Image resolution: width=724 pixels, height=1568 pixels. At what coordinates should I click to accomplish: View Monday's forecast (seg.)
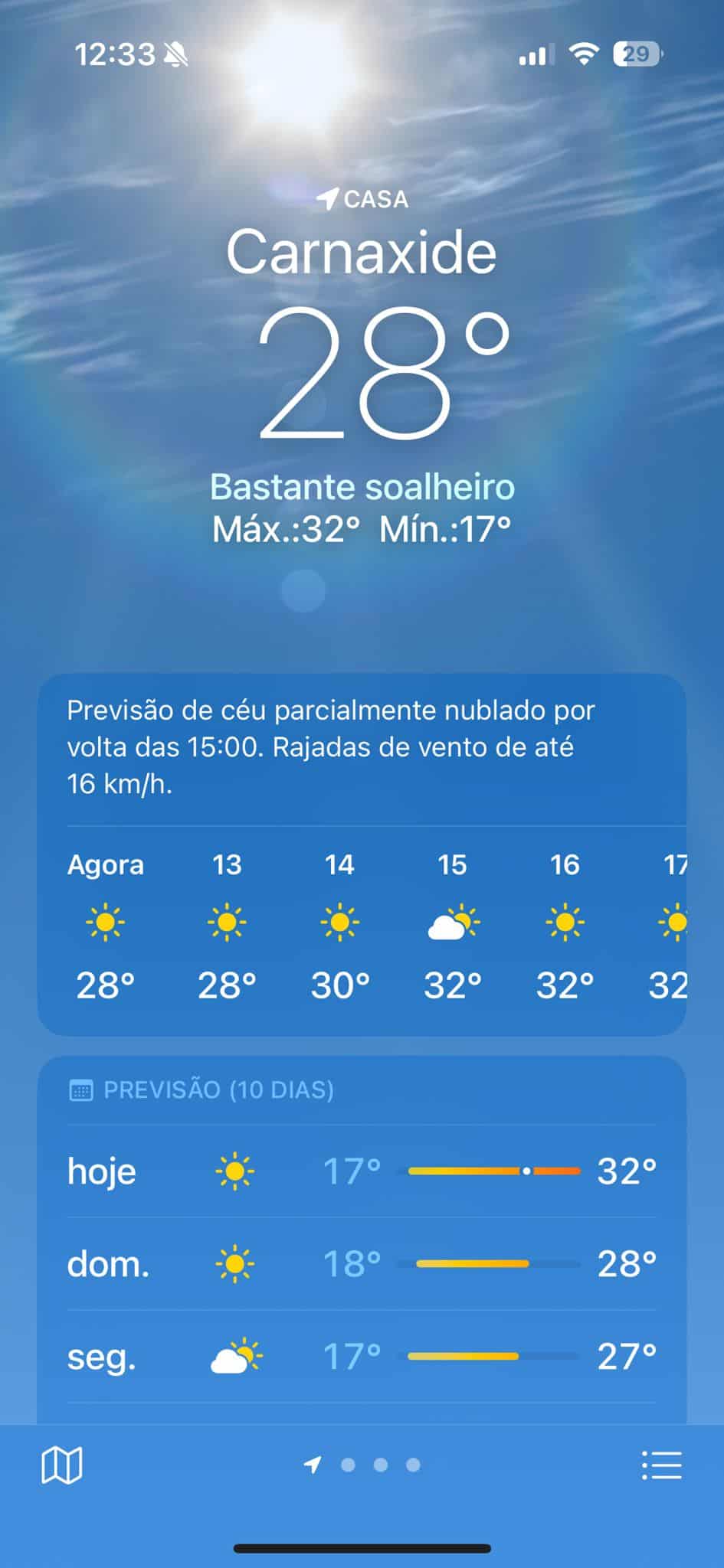coord(362,1356)
